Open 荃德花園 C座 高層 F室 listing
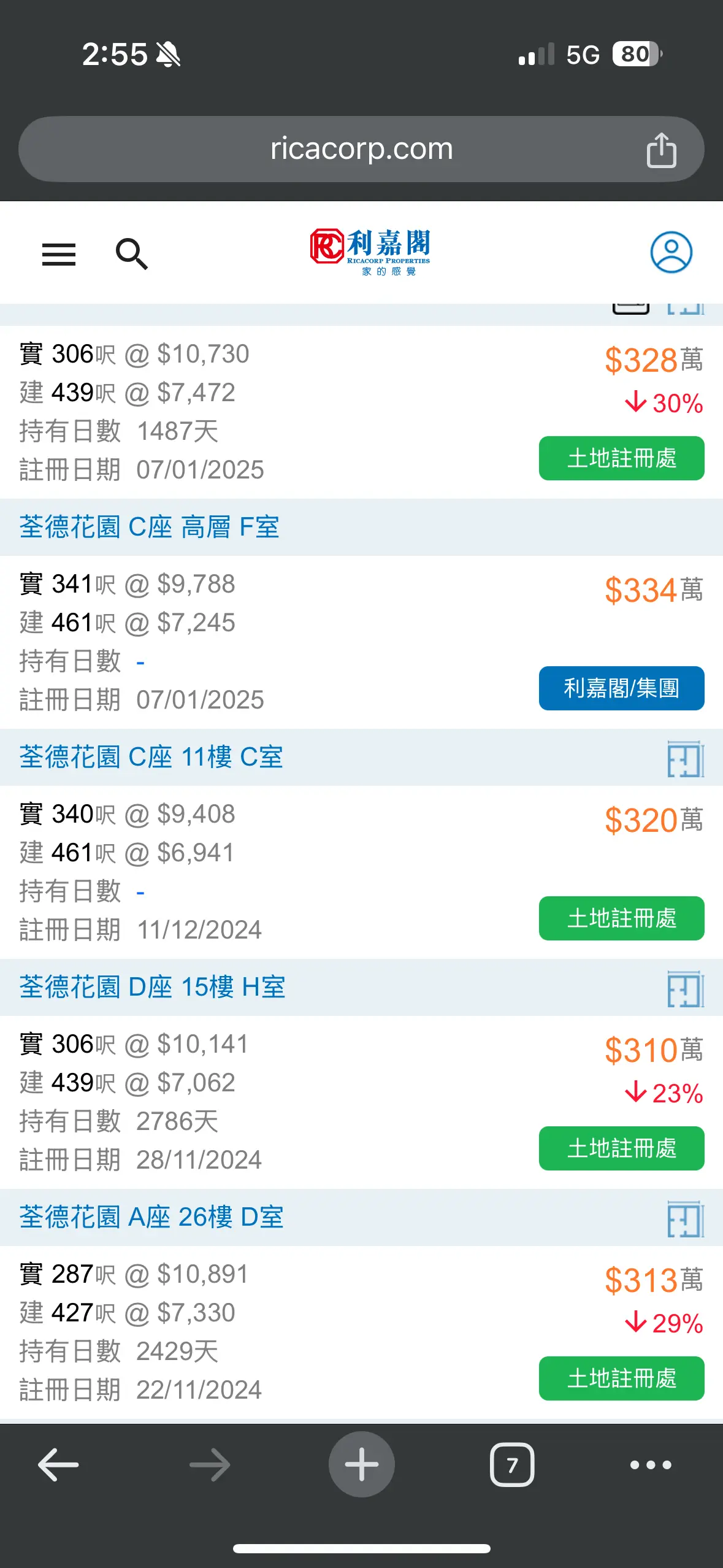 (150, 527)
